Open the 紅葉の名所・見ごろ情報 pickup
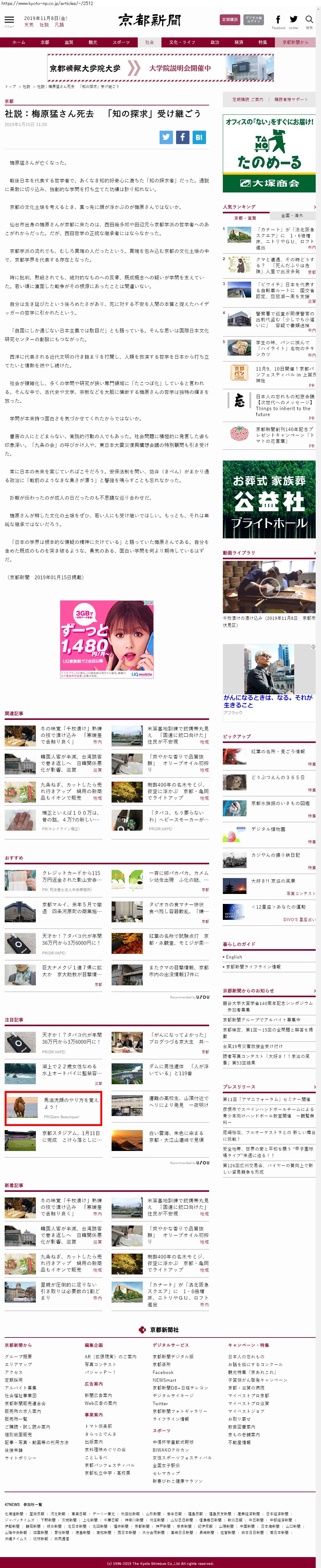The height and width of the screenshot is (1568, 321). coord(278,751)
